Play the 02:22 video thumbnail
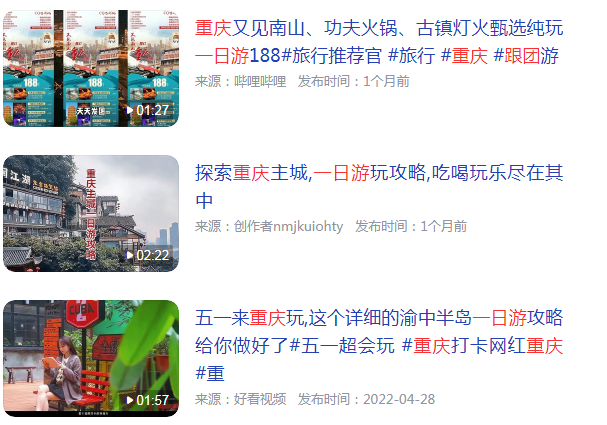This screenshot has width=607, height=425. coord(91,212)
